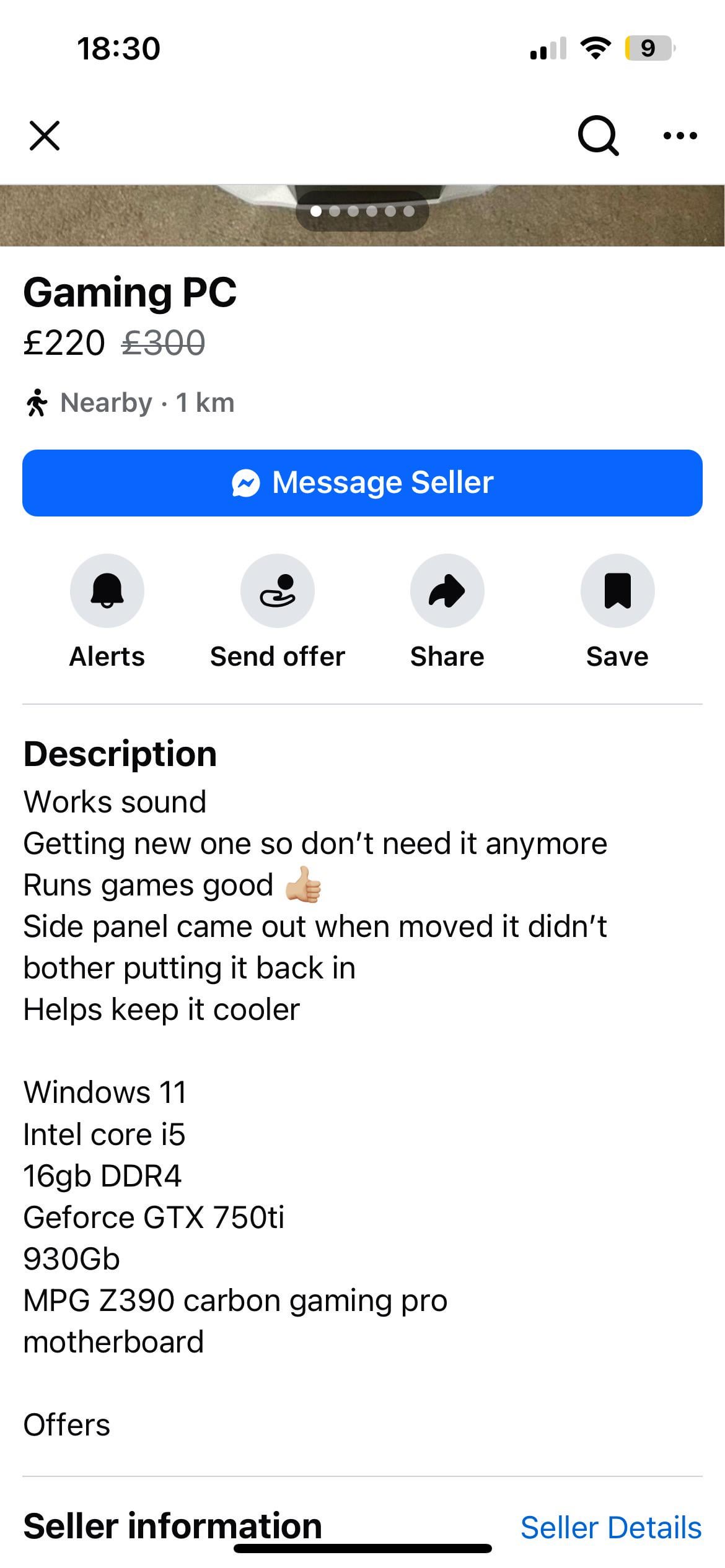
Task: Send an offer to the seller
Action: [277, 590]
